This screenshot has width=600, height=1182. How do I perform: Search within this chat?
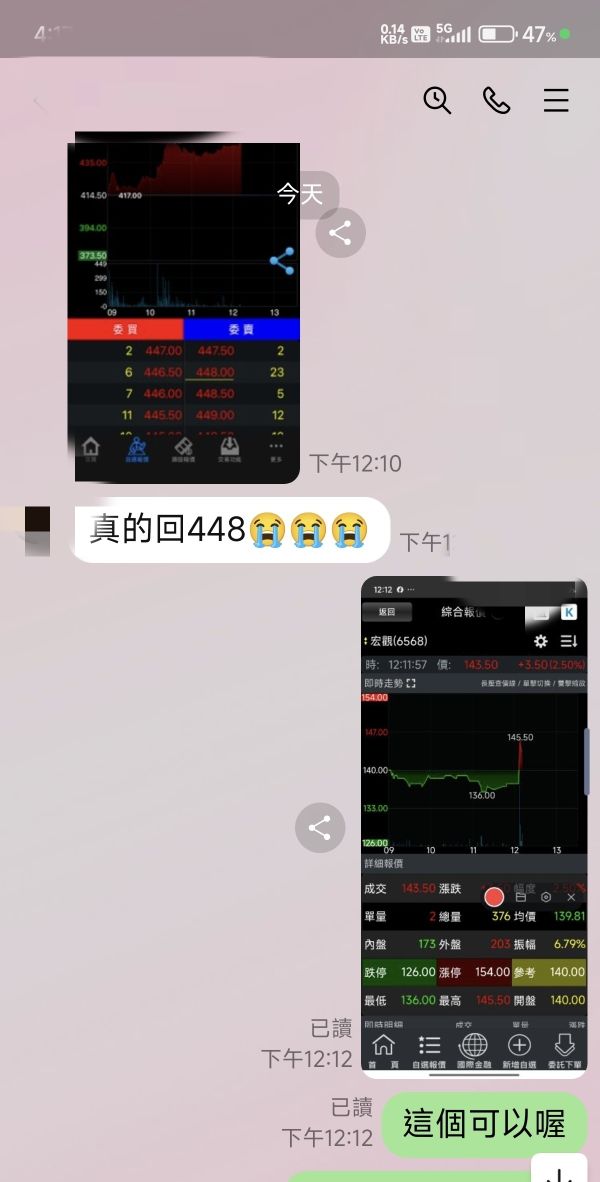point(437,100)
